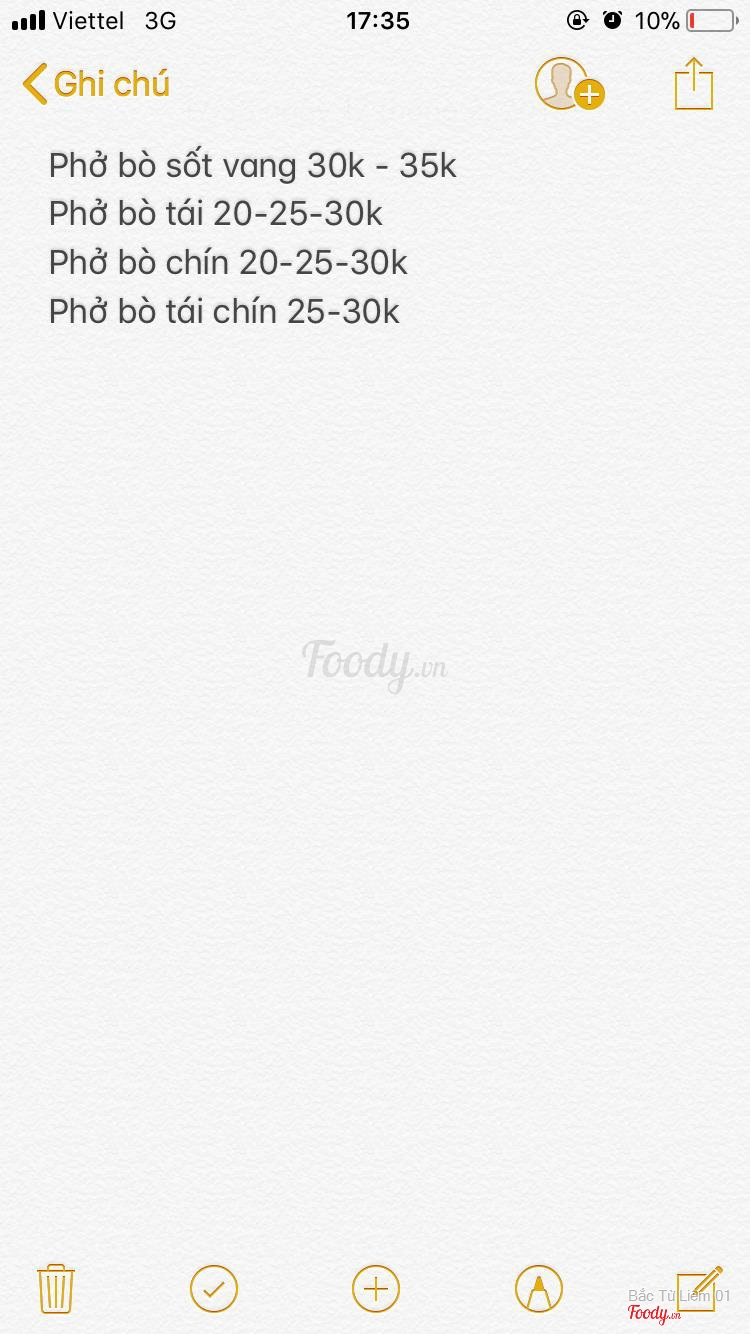Insert a checklist into the note
The height and width of the screenshot is (1334, 750).
point(214,1288)
